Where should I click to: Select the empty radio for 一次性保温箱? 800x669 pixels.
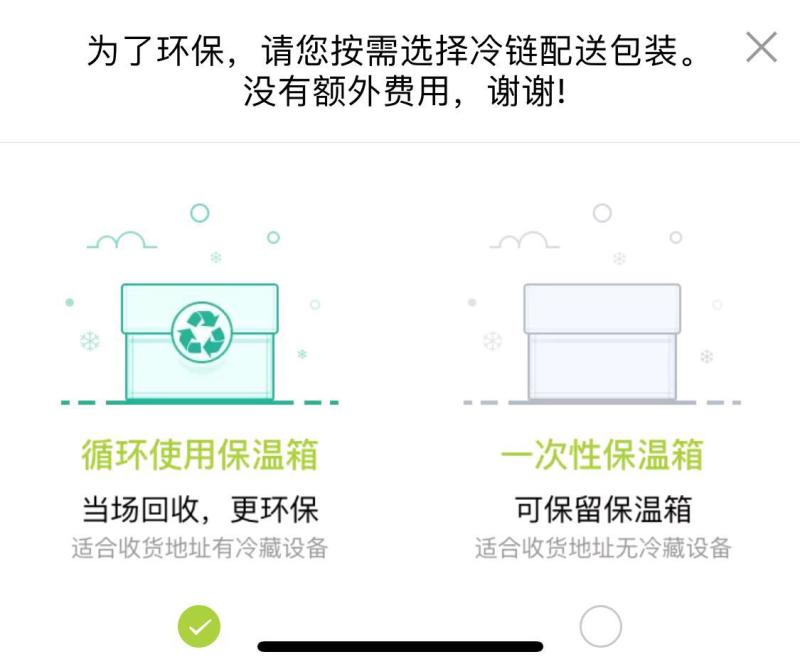[601, 627]
